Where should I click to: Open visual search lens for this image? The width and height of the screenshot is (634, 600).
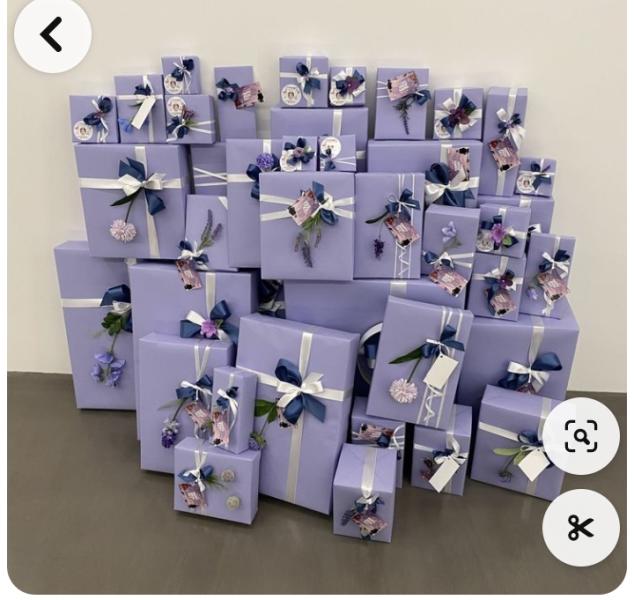click(x=581, y=436)
